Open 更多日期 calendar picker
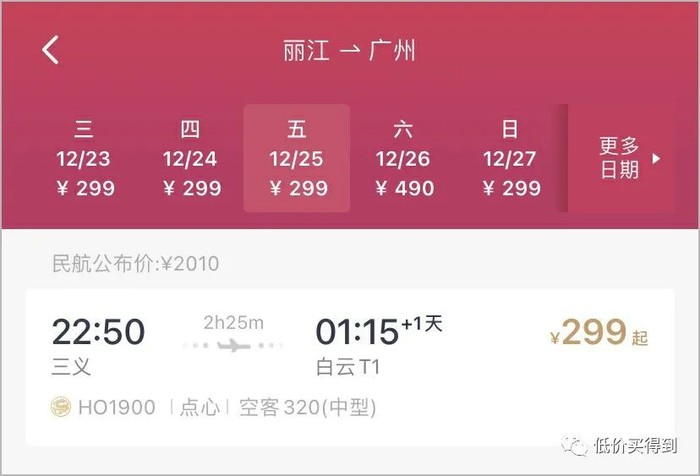The image size is (700, 476). [628, 158]
